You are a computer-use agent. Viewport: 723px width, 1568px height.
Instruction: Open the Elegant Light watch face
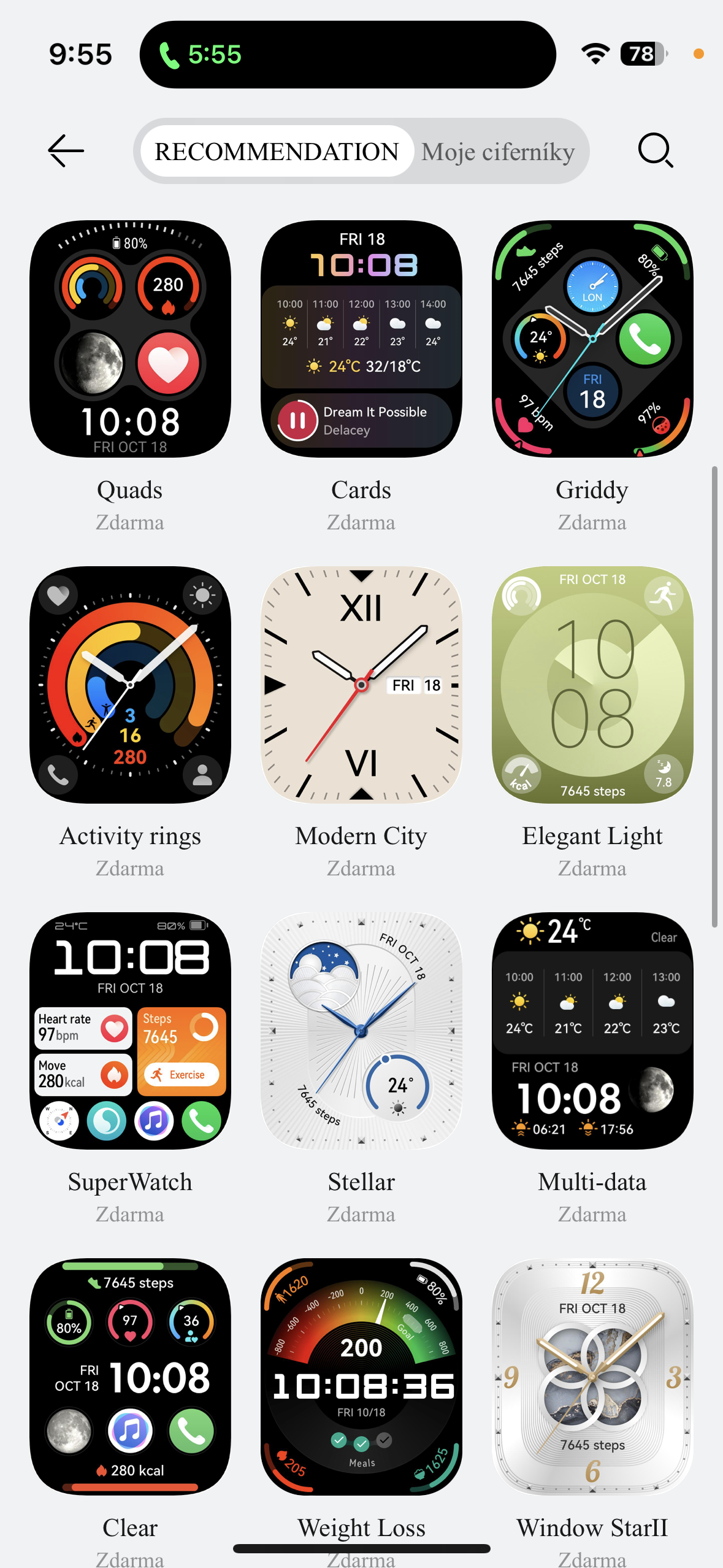click(592, 685)
